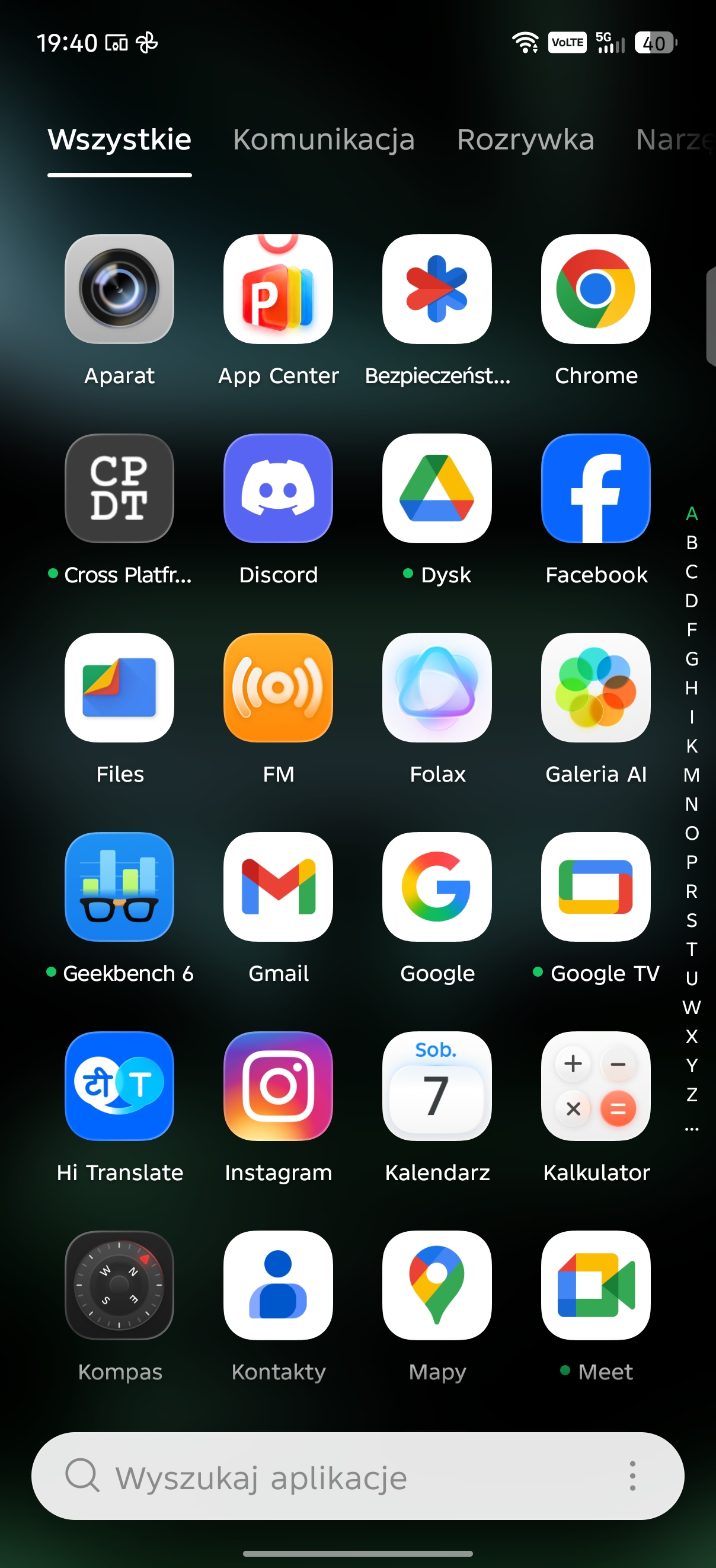The width and height of the screenshot is (716, 1568).
Task: Open the Dysk app
Action: pyautogui.click(x=437, y=488)
